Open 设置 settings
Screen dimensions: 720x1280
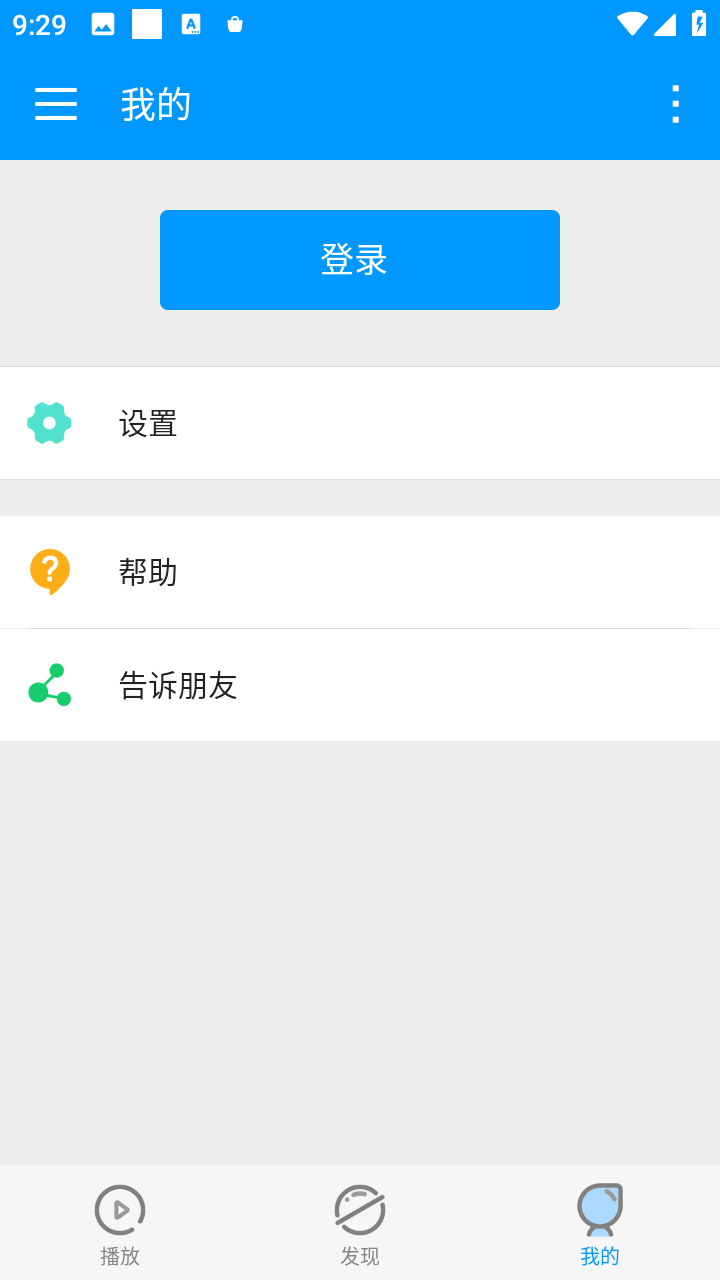pyautogui.click(x=360, y=423)
